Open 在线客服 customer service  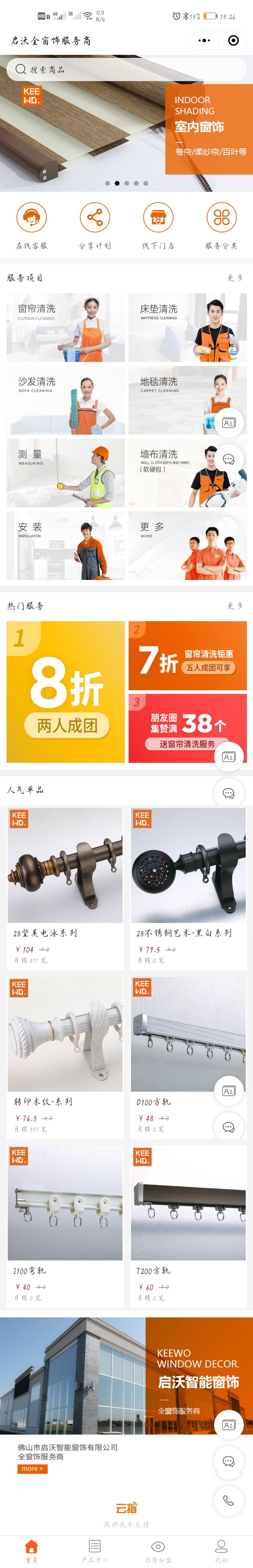tap(32, 225)
